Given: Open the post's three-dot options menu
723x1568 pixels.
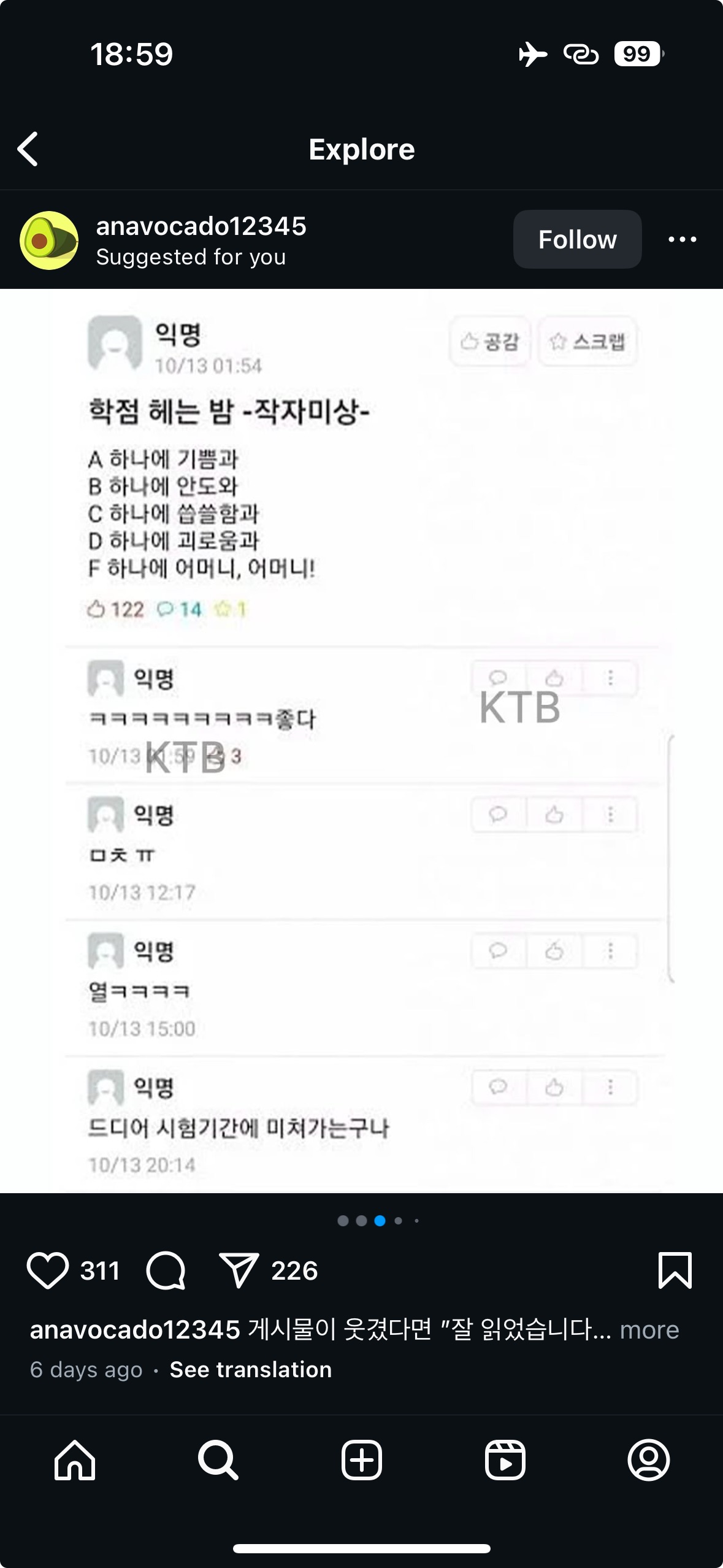Looking at the screenshot, I should (682, 239).
